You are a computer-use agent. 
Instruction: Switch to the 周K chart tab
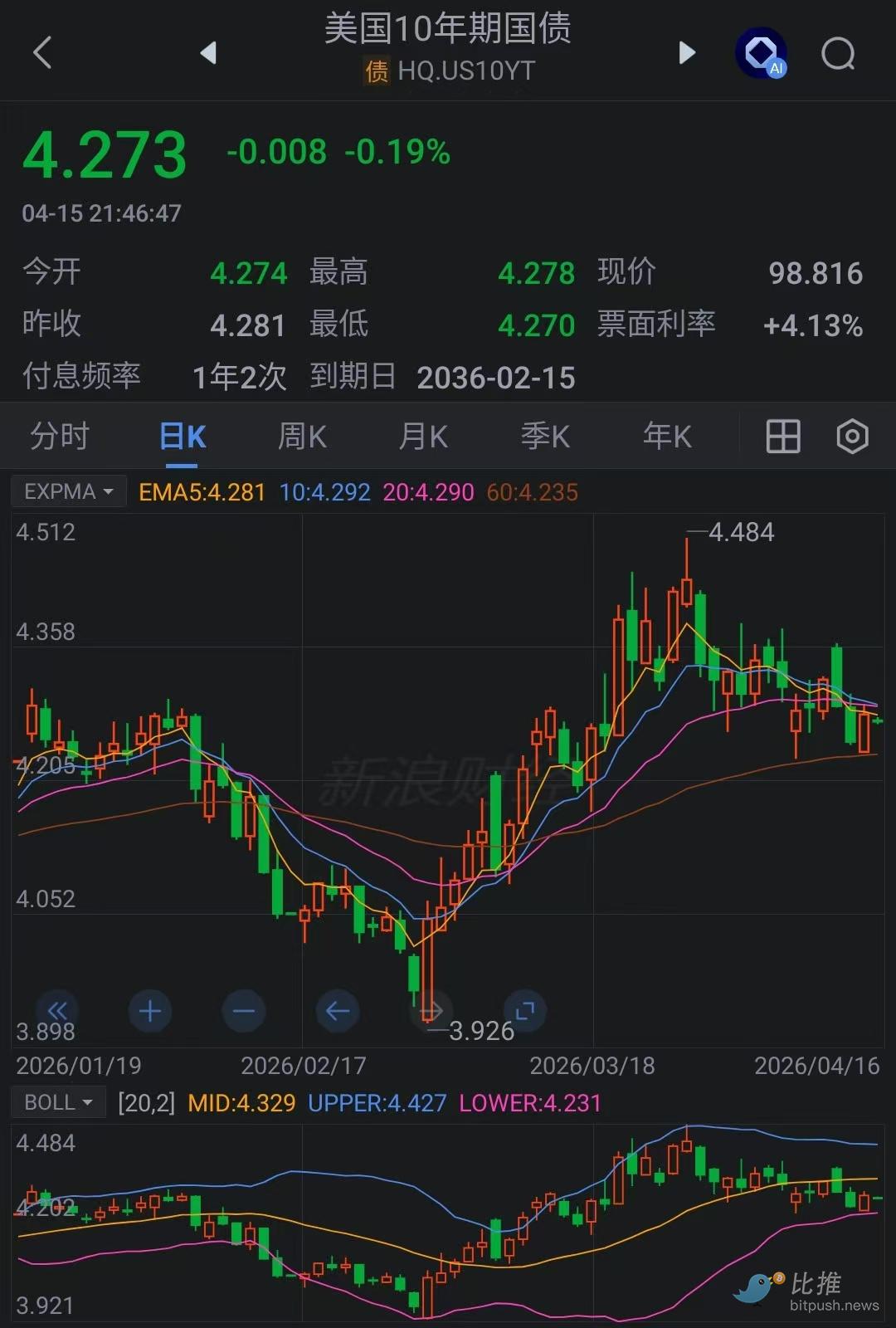click(x=302, y=436)
